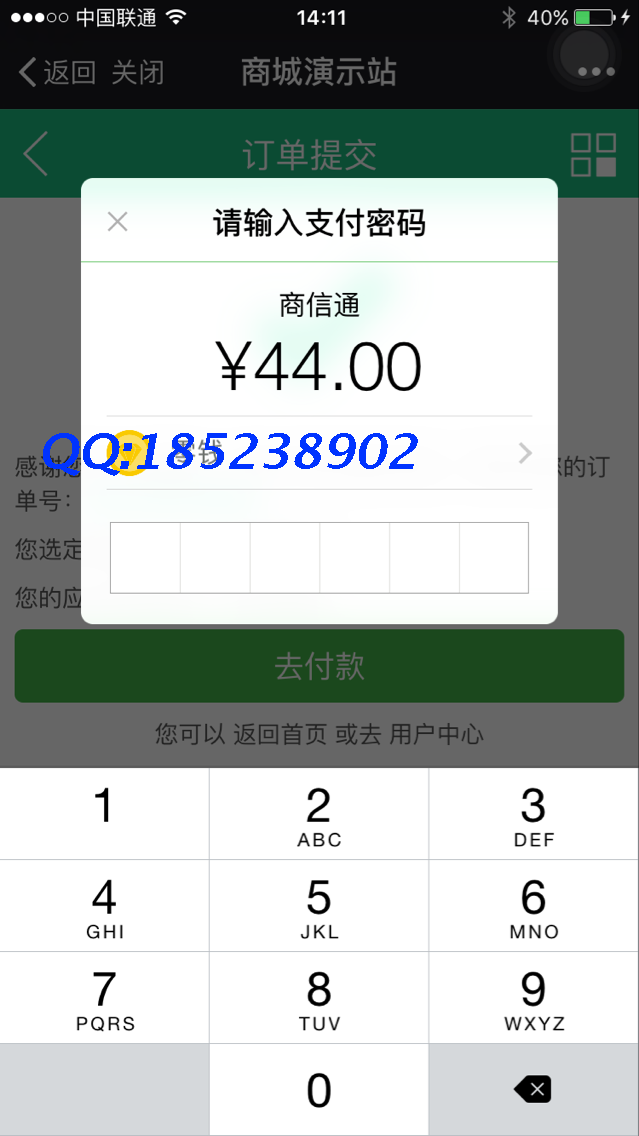
Task: Enter digit 8 on the keypad
Action: 319,998
